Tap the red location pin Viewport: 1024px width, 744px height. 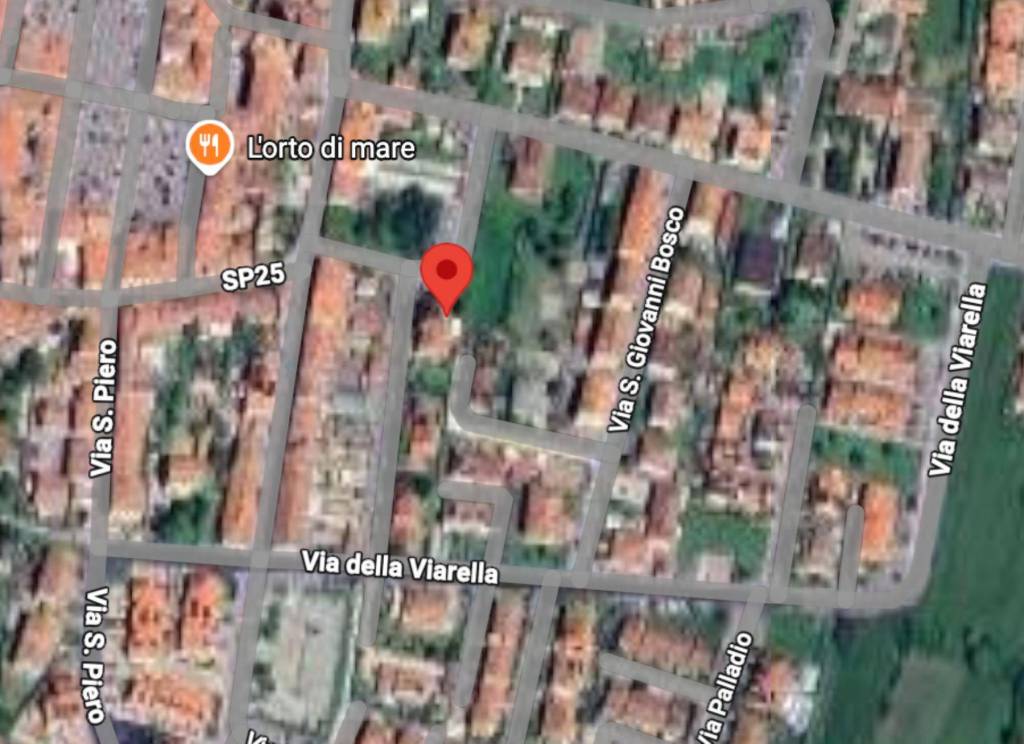(x=446, y=272)
